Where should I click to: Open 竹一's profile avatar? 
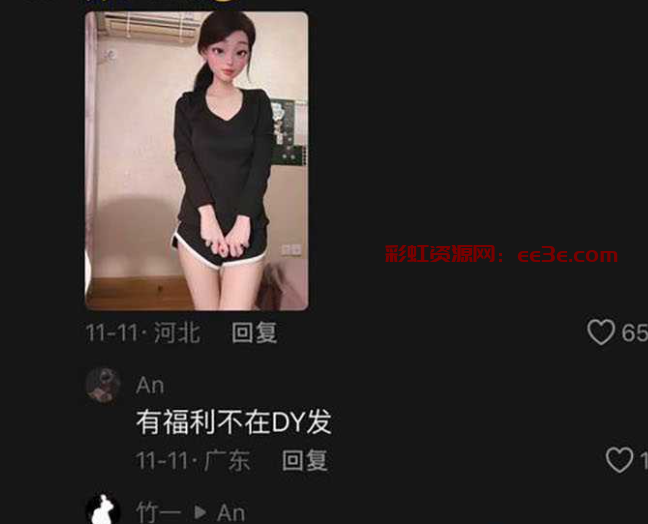(103, 510)
